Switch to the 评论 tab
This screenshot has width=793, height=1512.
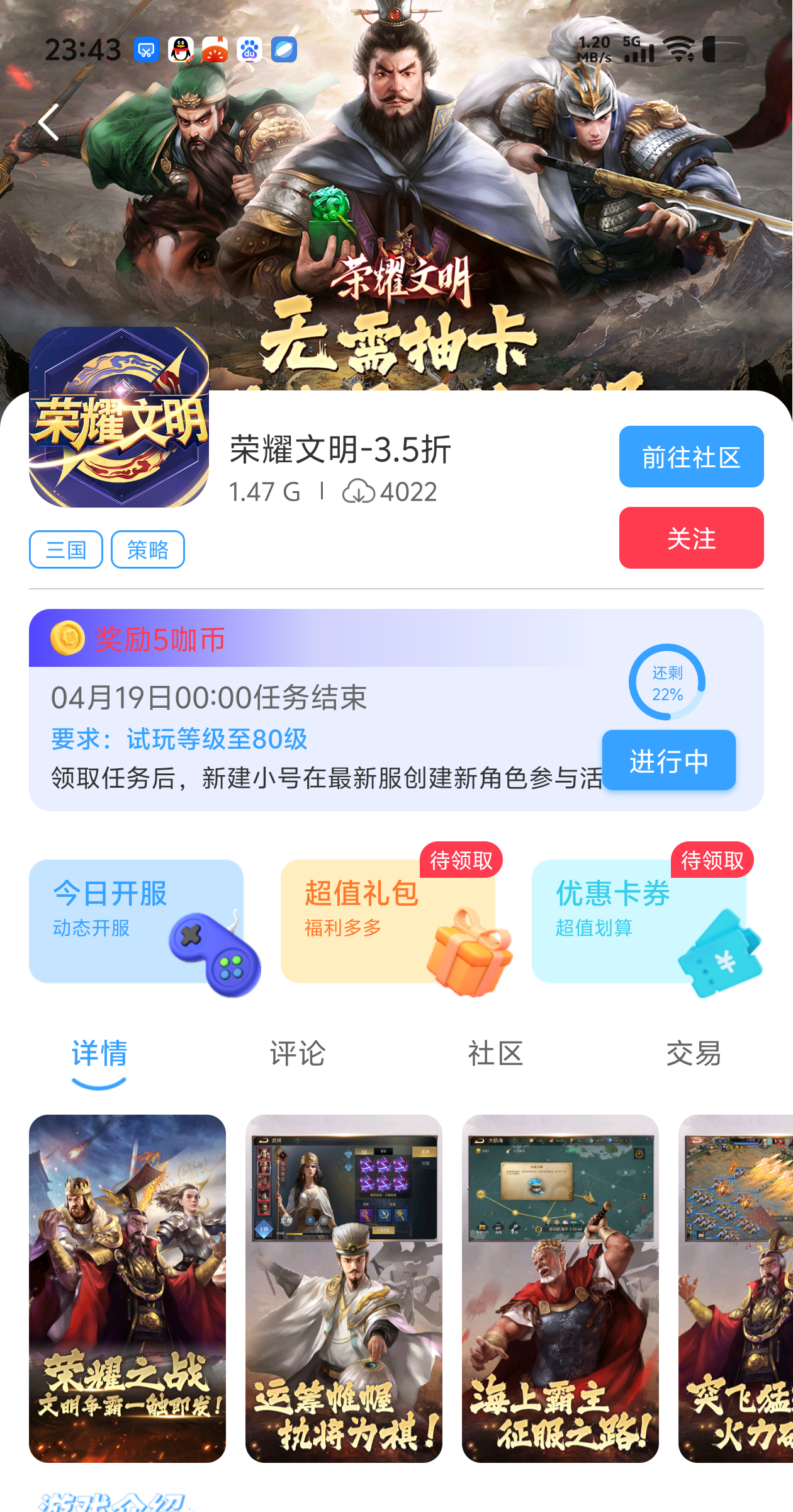click(x=298, y=1054)
